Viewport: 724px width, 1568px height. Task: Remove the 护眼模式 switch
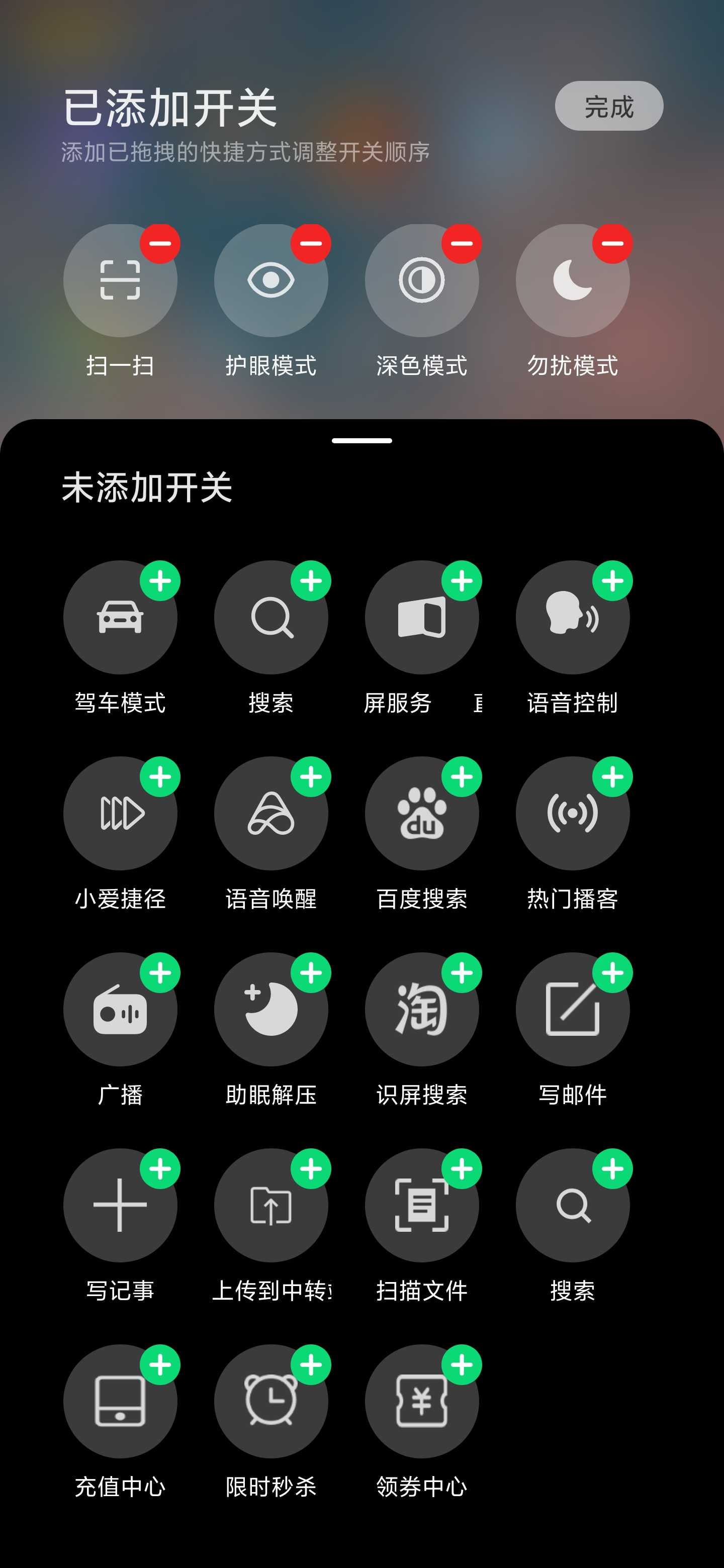coord(311,243)
